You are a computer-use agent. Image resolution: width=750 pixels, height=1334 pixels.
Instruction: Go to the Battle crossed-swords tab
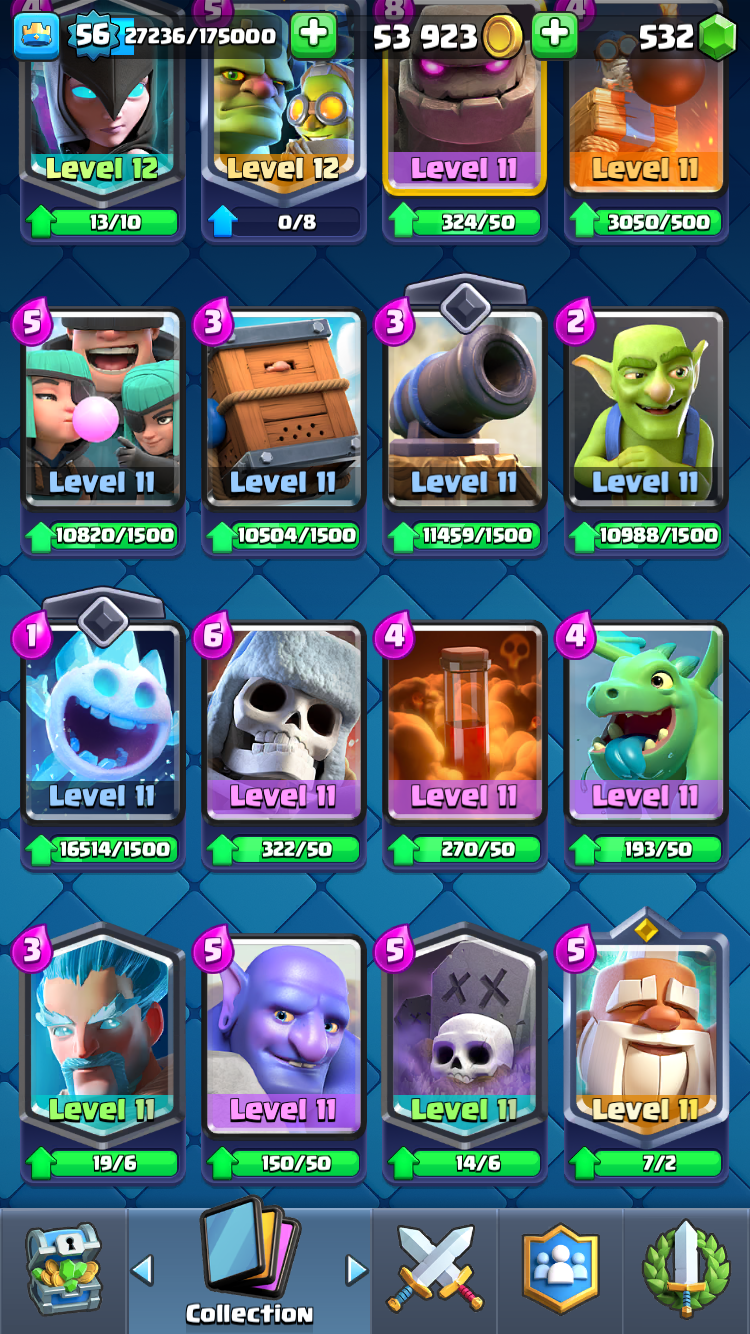click(x=435, y=1270)
